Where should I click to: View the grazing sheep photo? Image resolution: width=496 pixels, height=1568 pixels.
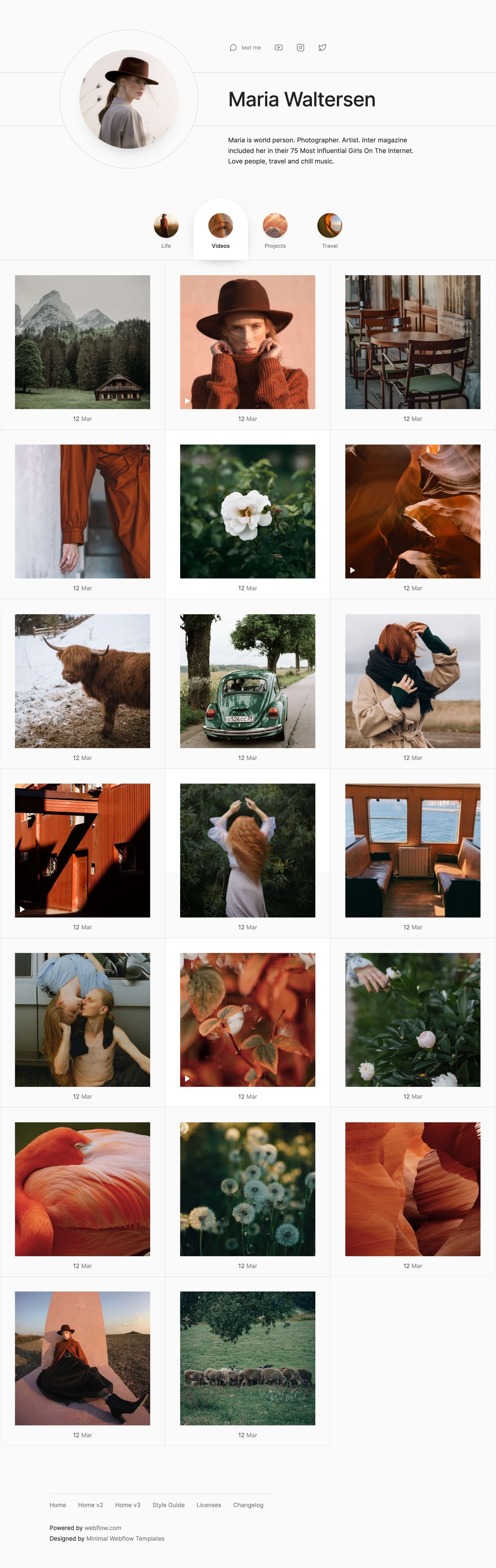(x=247, y=1358)
